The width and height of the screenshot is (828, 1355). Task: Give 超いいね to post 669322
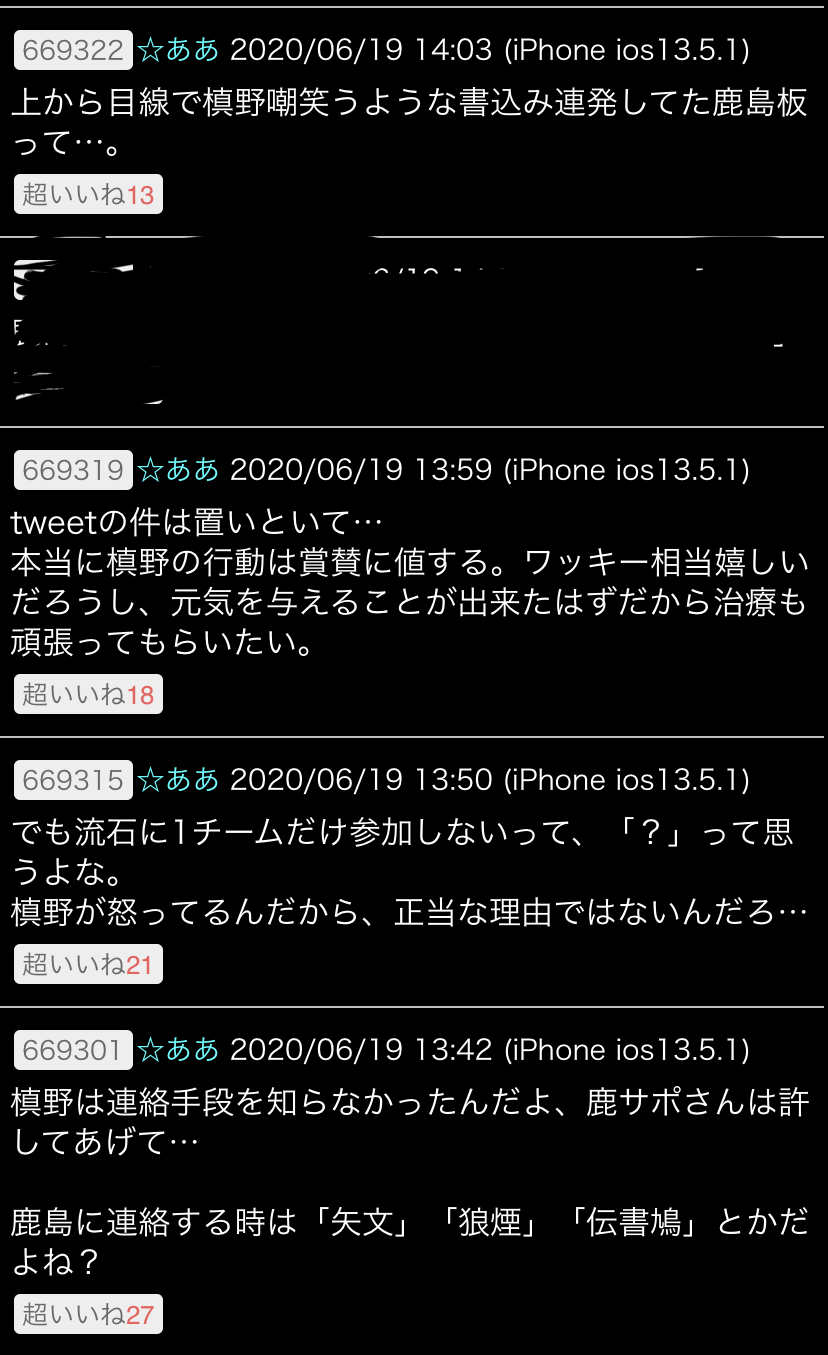click(x=88, y=194)
